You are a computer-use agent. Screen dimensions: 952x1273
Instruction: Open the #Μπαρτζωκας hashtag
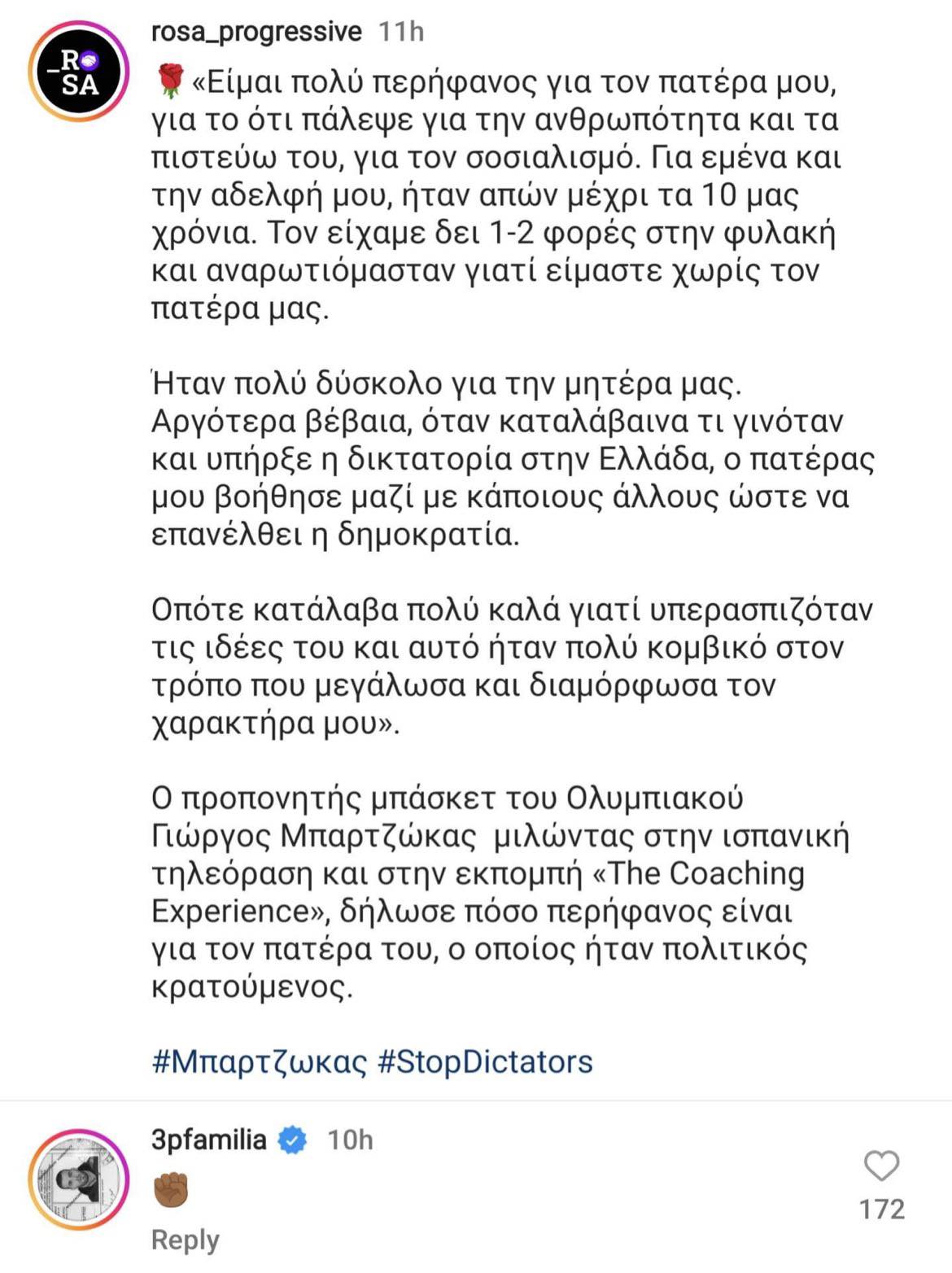tap(259, 1061)
